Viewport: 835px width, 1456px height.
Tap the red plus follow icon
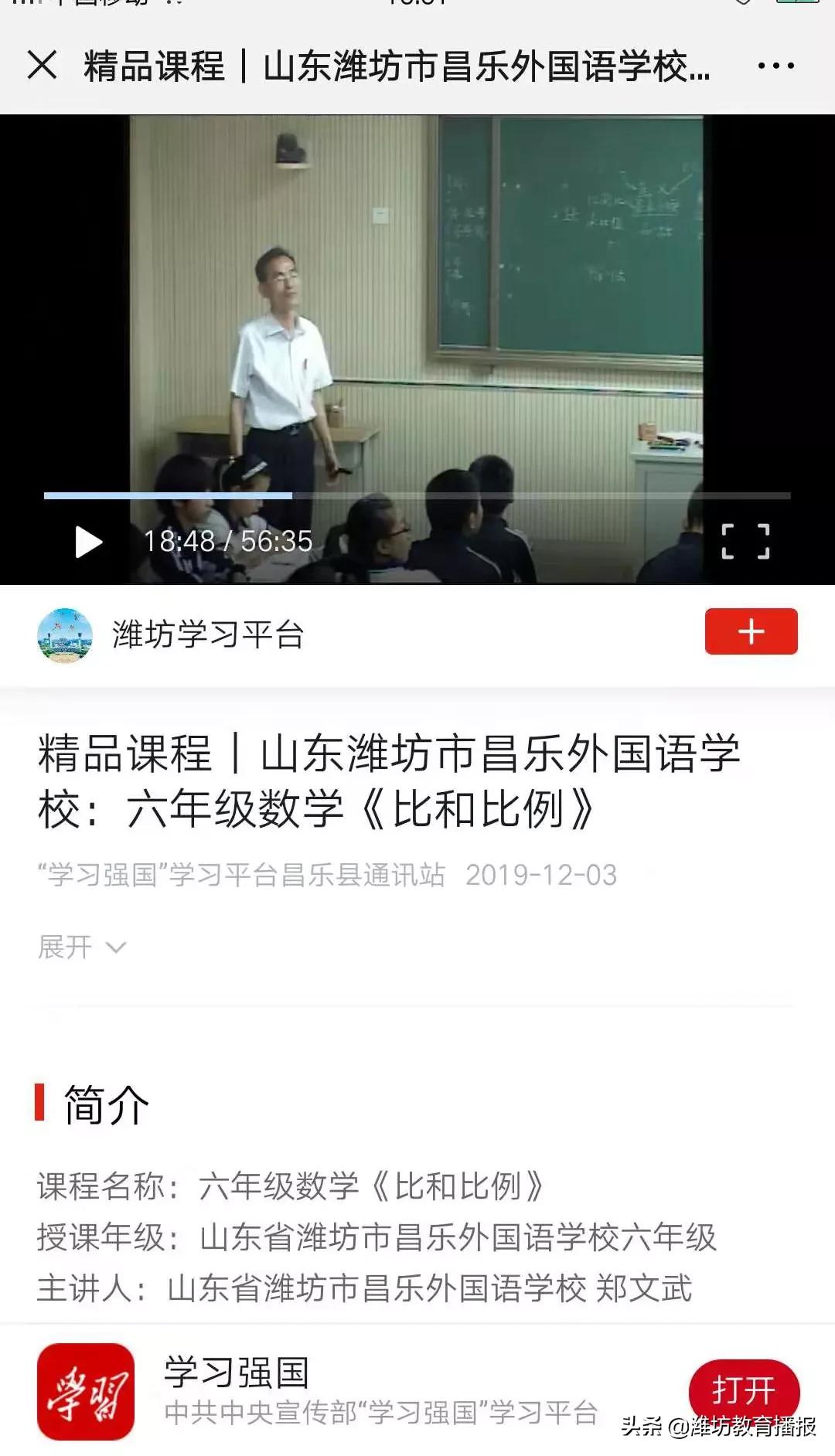[749, 631]
